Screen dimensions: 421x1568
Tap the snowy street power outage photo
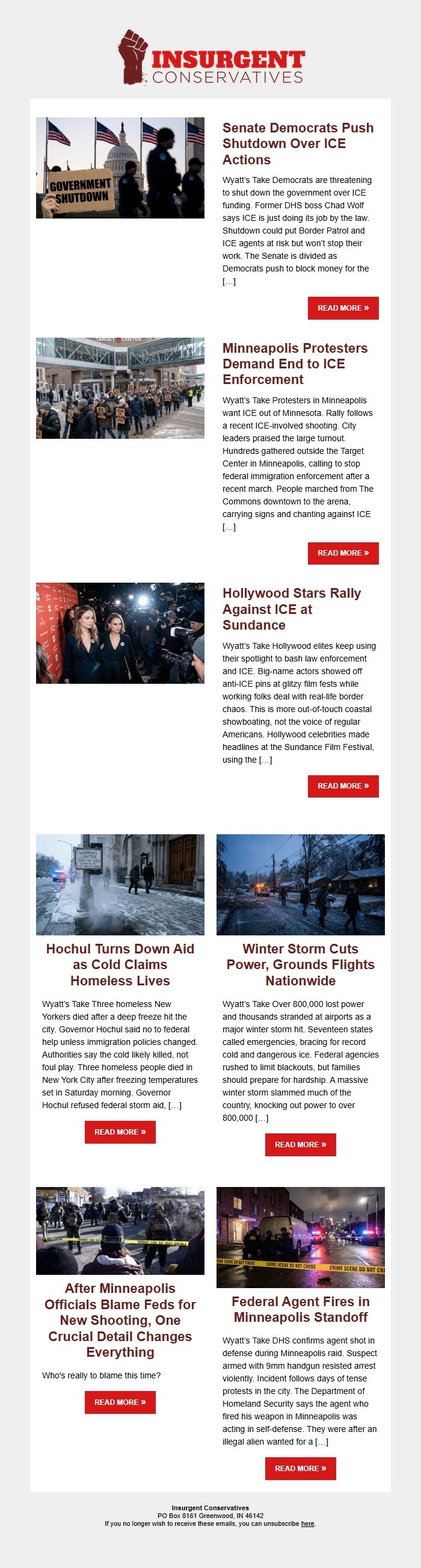tap(300, 884)
